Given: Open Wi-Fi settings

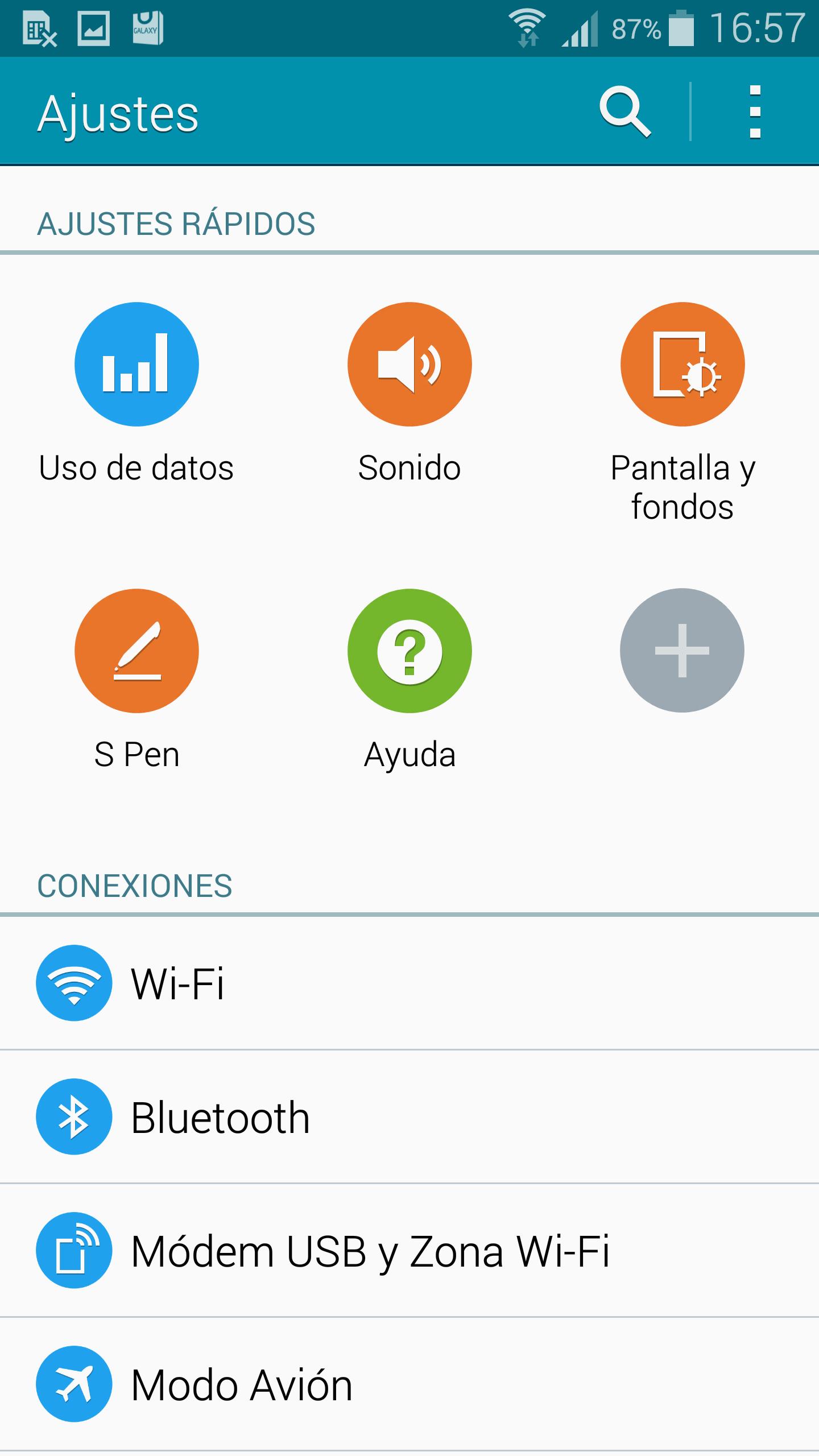Looking at the screenshot, I should click(x=409, y=983).
